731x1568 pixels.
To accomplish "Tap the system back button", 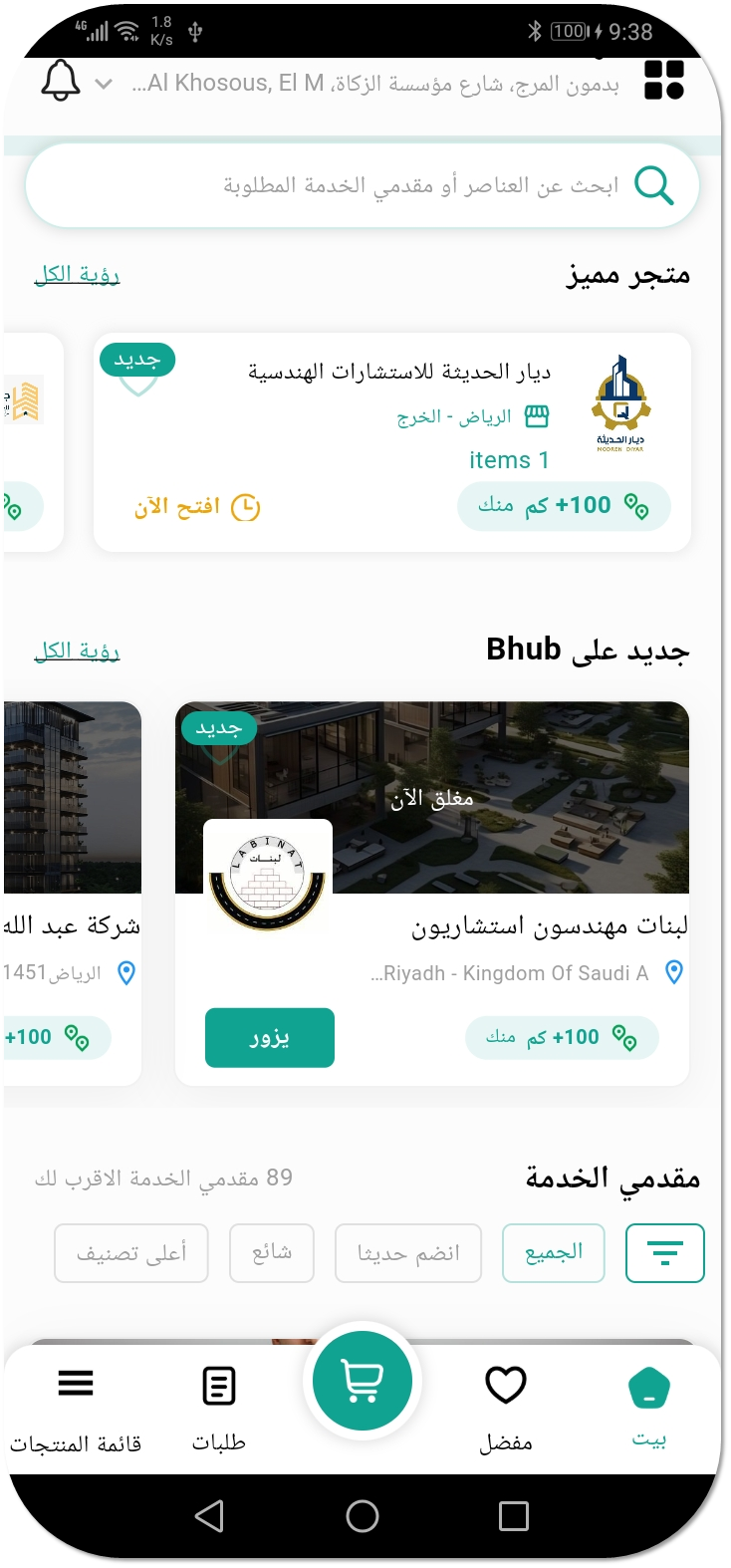I will click(x=209, y=1516).
